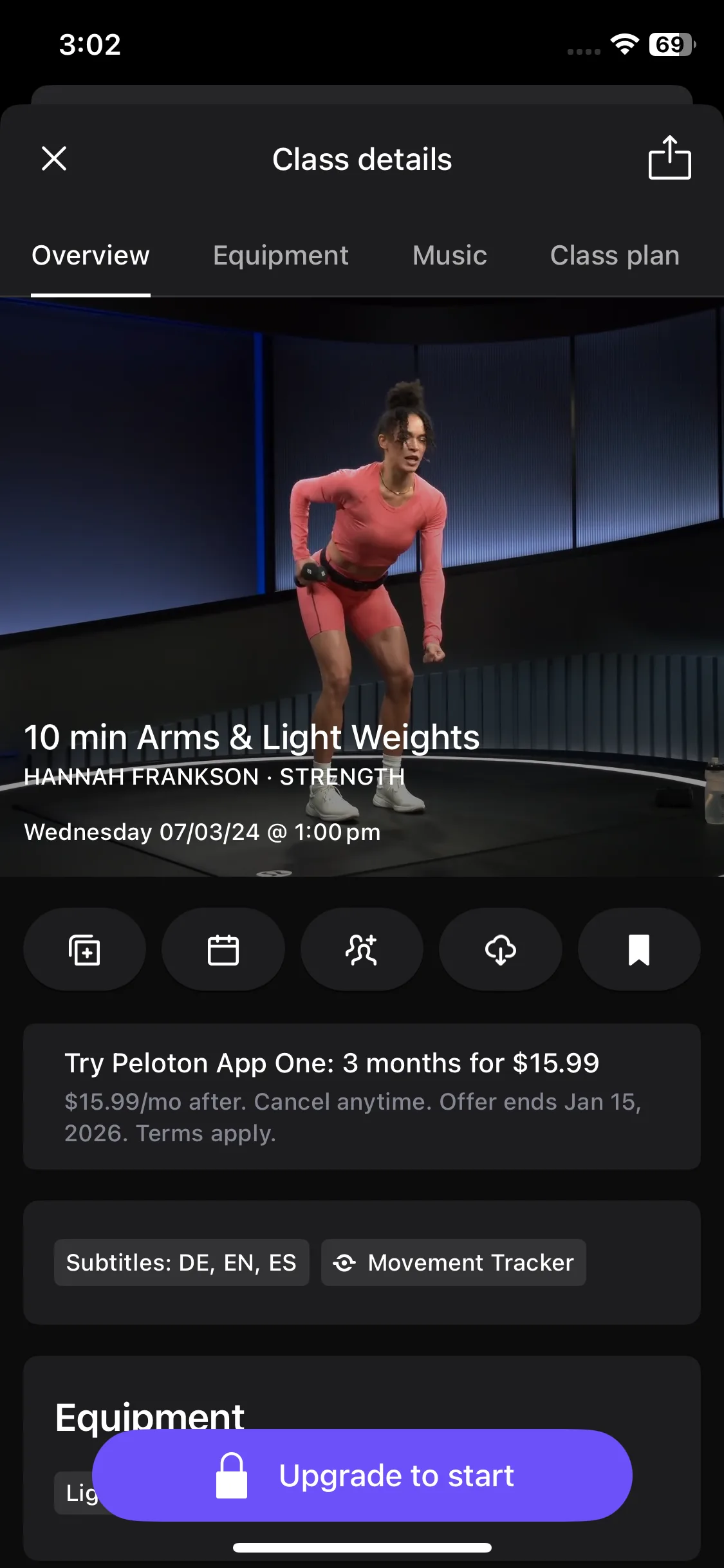Invite friends to this class

(362, 949)
